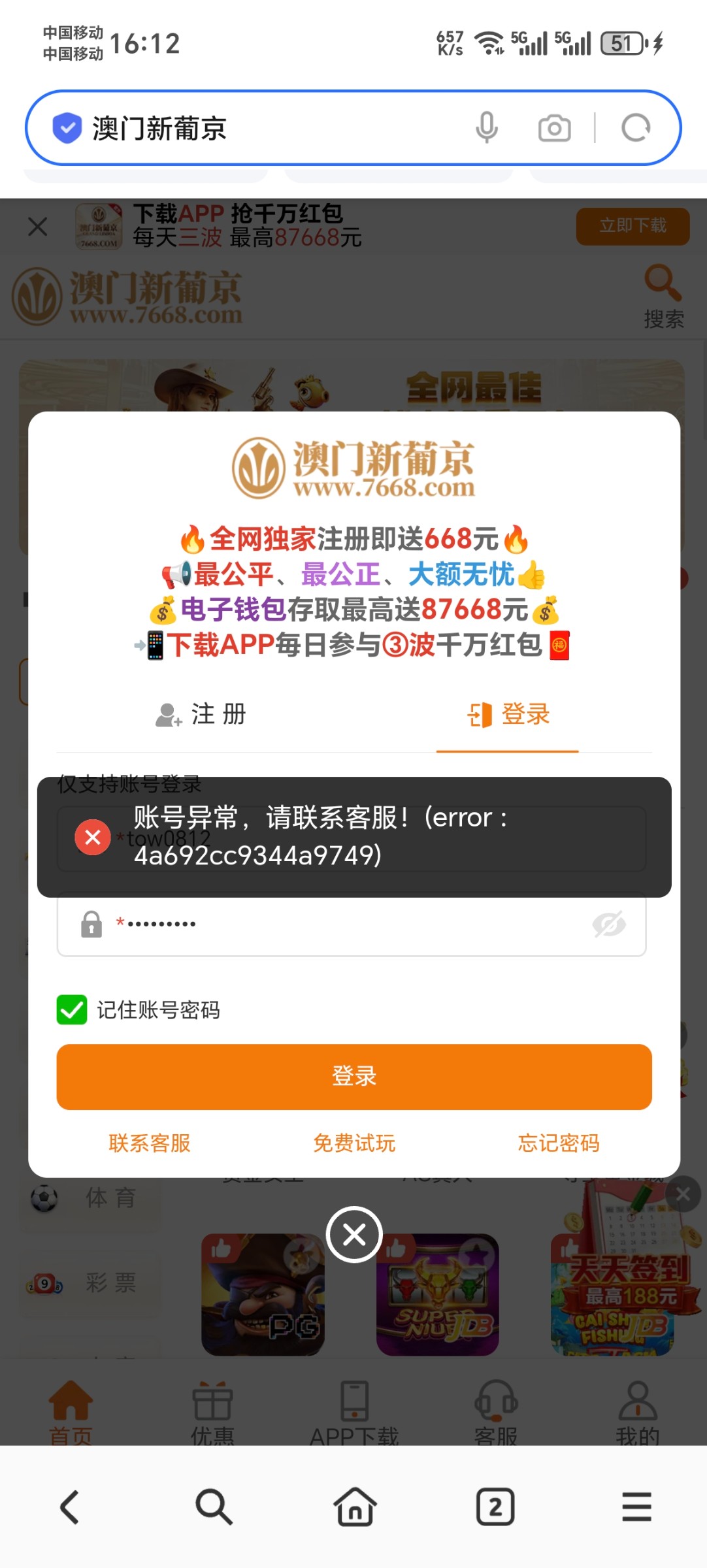Open the browser hamburger menu
This screenshot has height=1568, width=707.
(636, 1507)
